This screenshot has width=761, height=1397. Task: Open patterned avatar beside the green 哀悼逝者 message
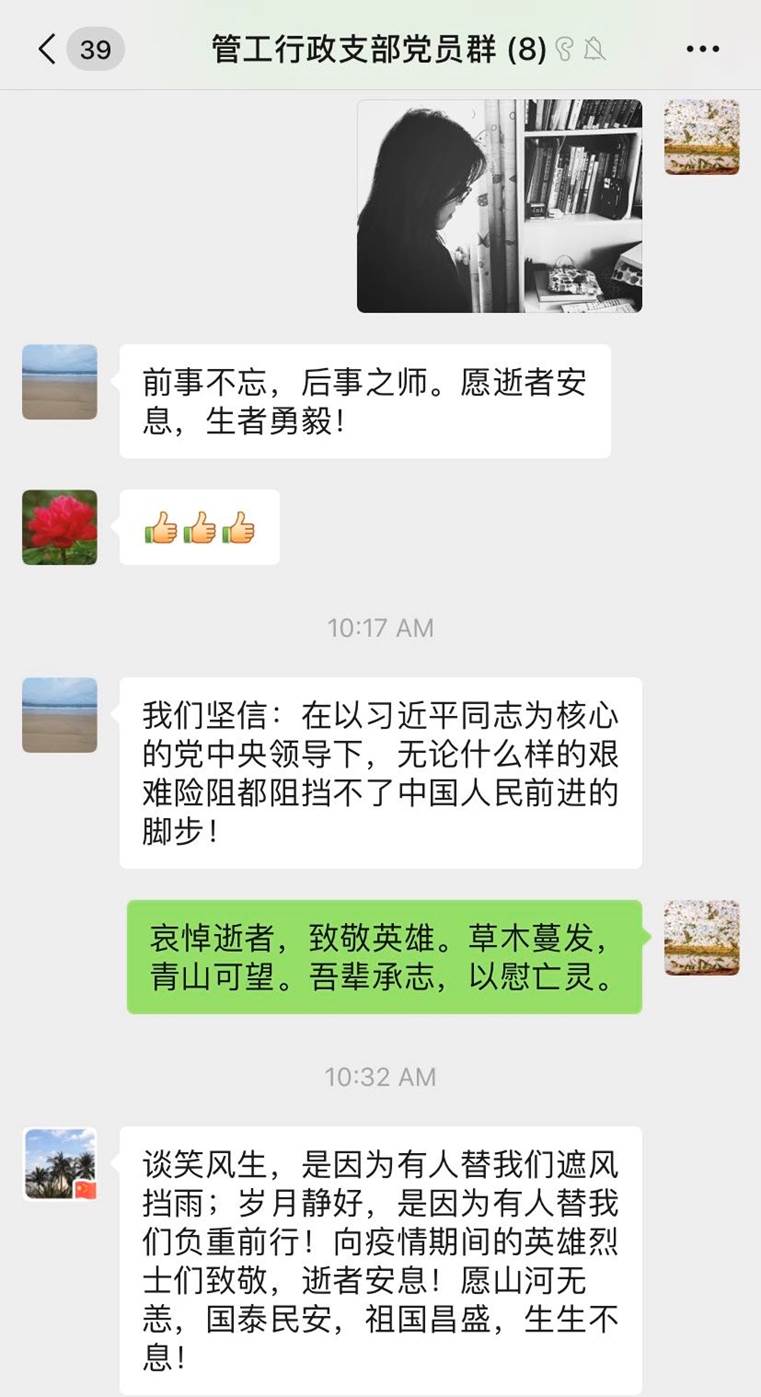click(702, 937)
